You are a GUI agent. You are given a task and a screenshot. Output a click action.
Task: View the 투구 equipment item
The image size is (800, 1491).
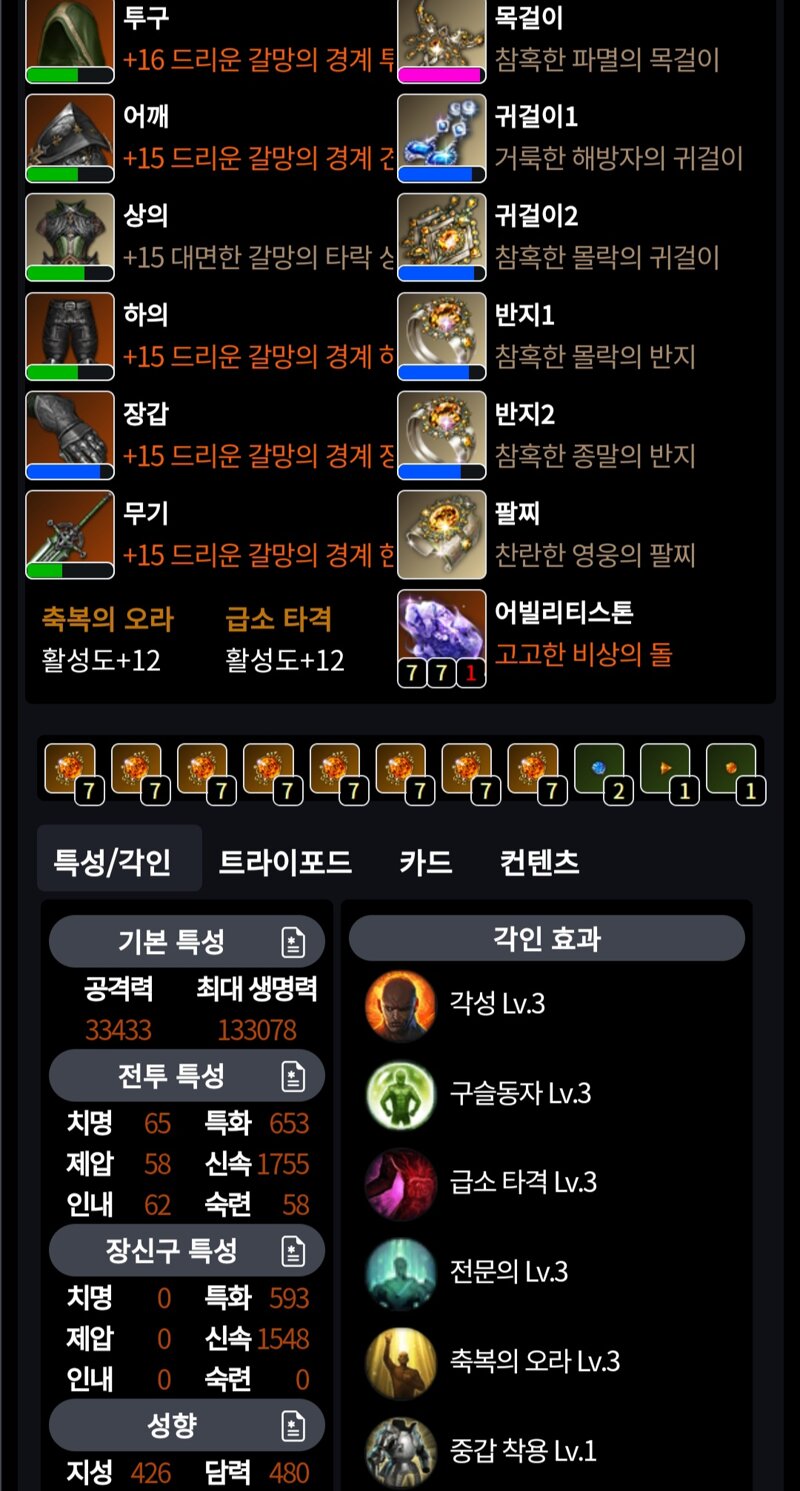(70, 42)
